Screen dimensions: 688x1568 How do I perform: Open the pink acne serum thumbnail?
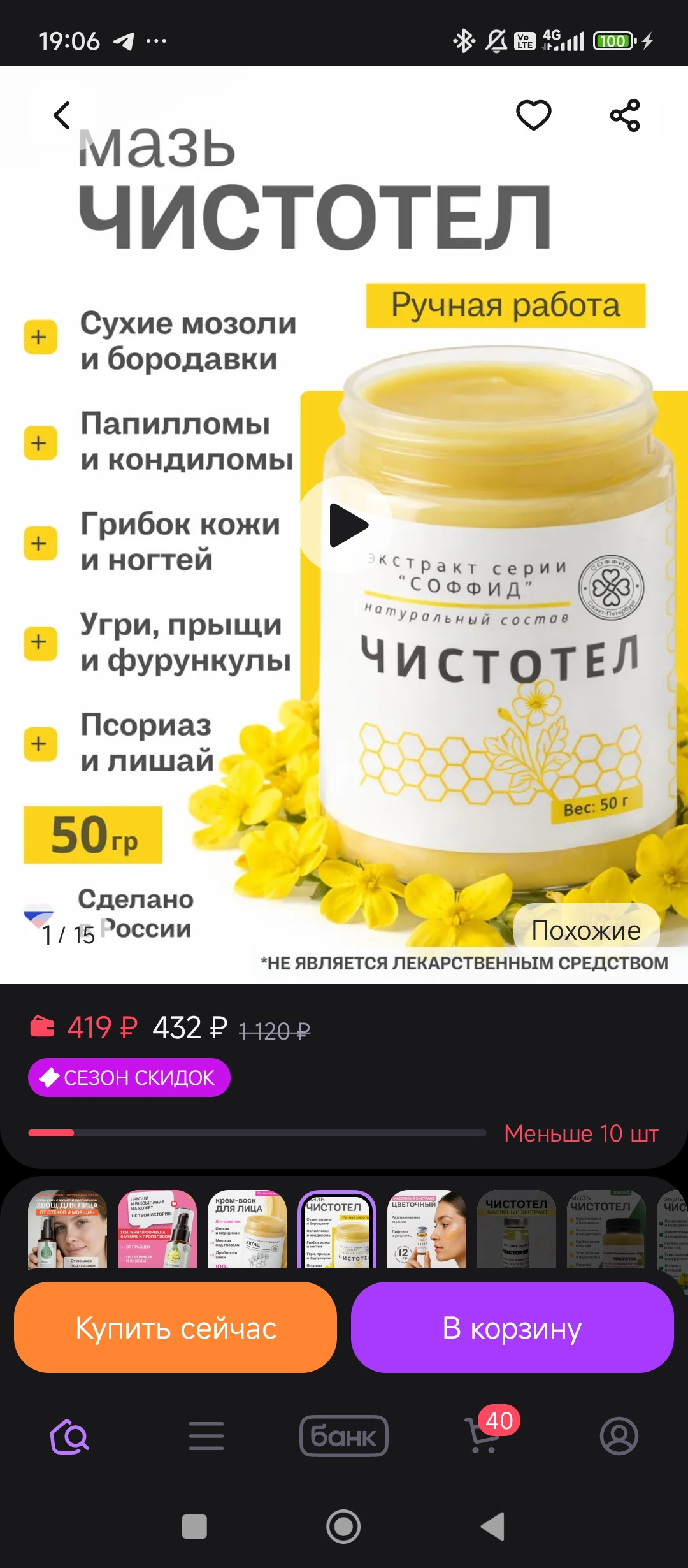tap(157, 1229)
